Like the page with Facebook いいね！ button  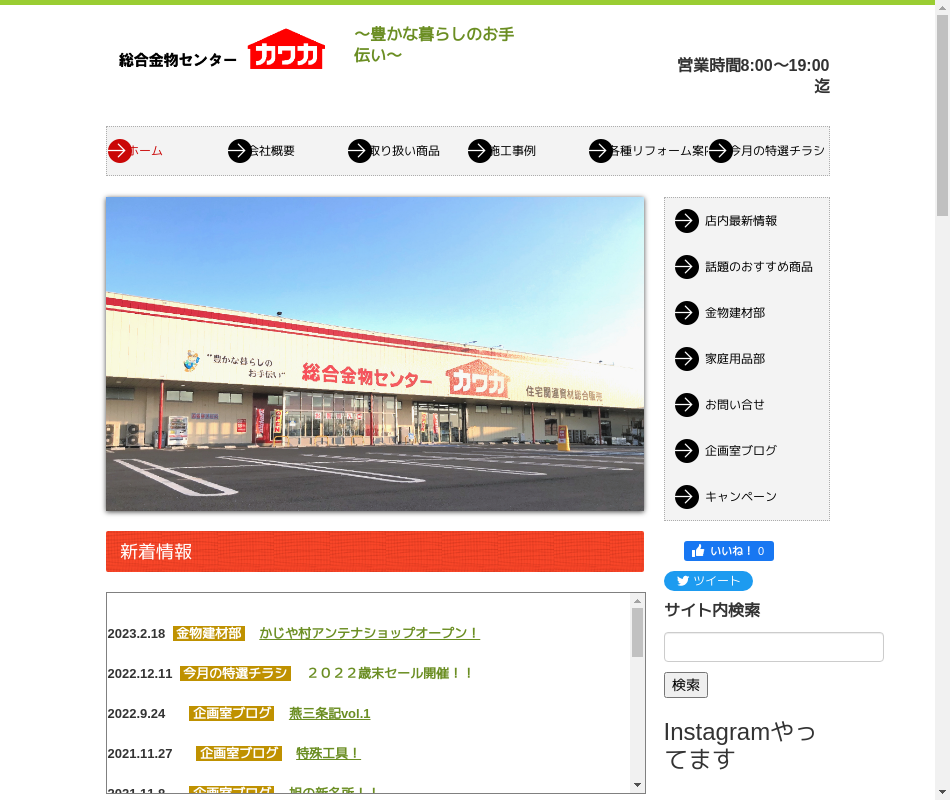pos(728,551)
